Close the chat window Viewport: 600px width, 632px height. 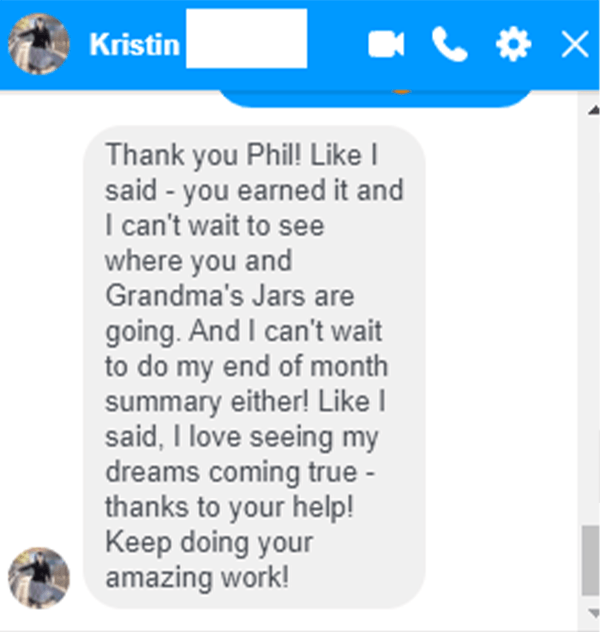pos(575,44)
